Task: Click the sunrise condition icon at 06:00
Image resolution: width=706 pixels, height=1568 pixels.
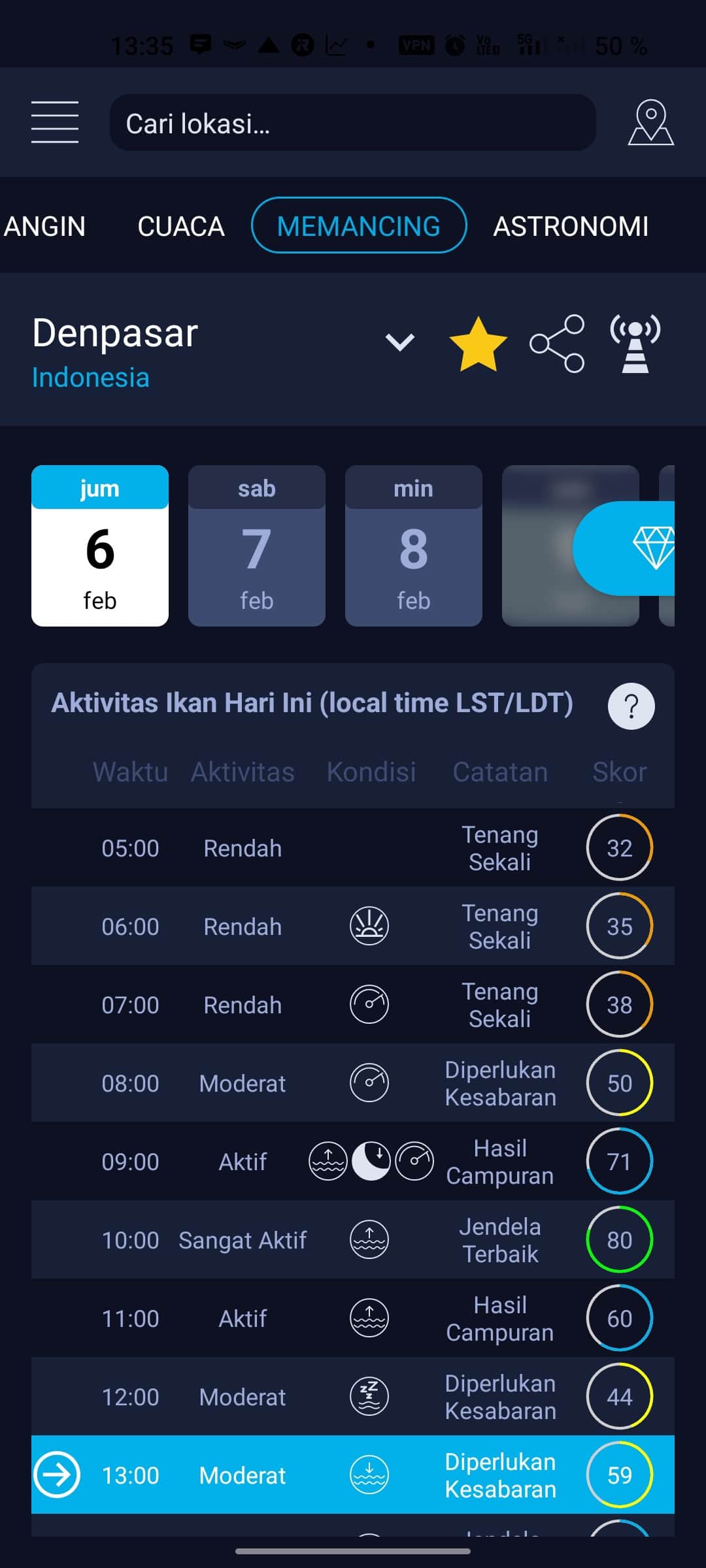Action: coord(369,926)
